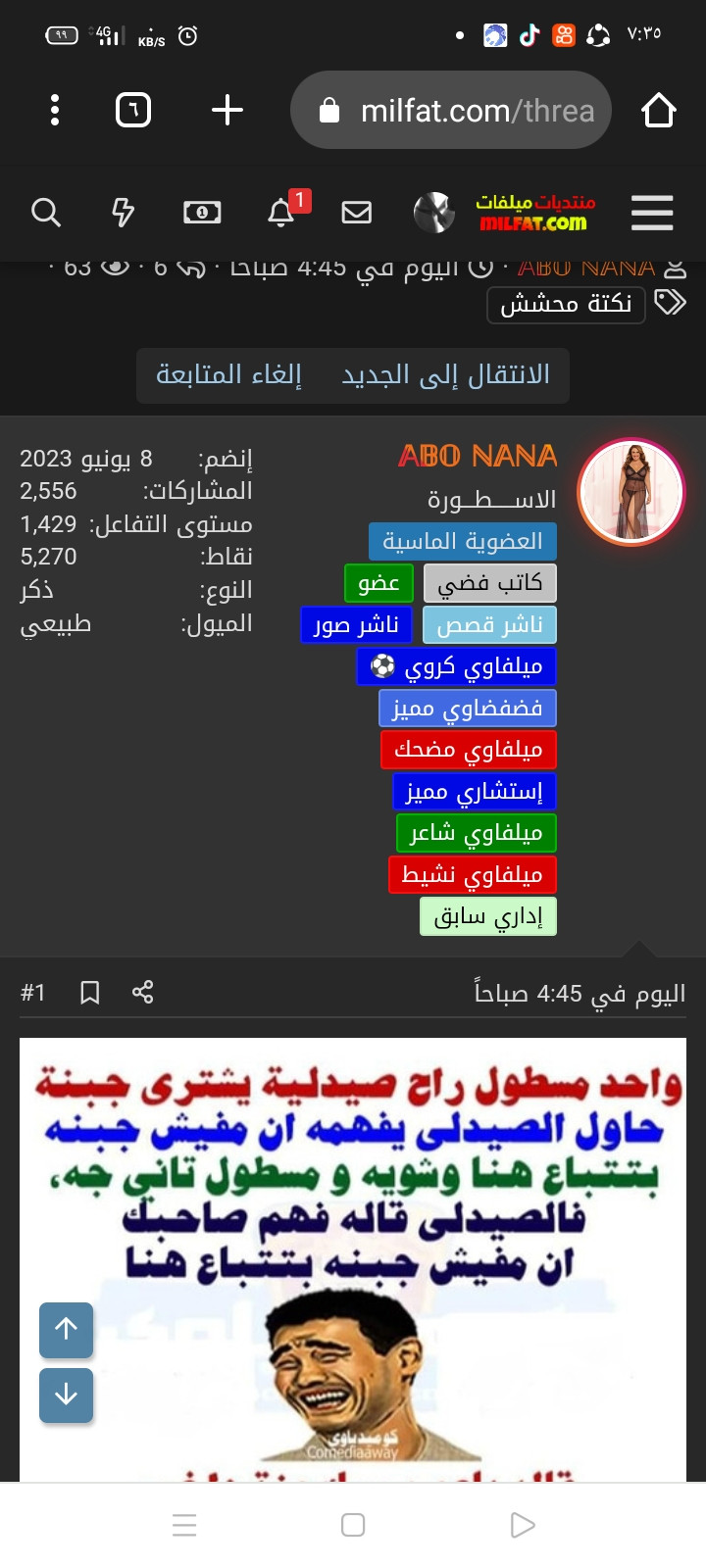Open the نكتة محشش tag

567,304
